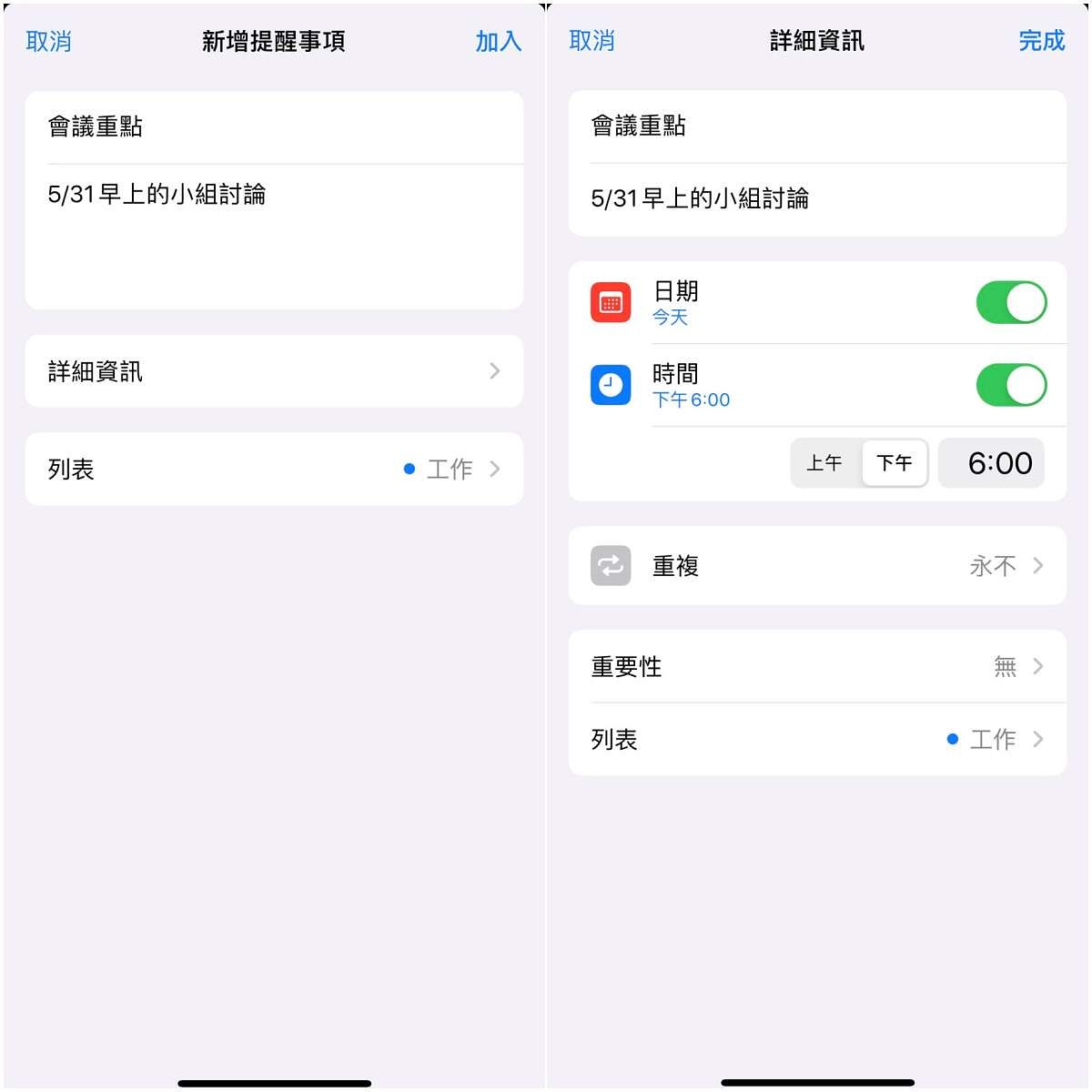Tap 完成 to finish the details
The width and height of the screenshot is (1092, 1092).
tap(1041, 41)
